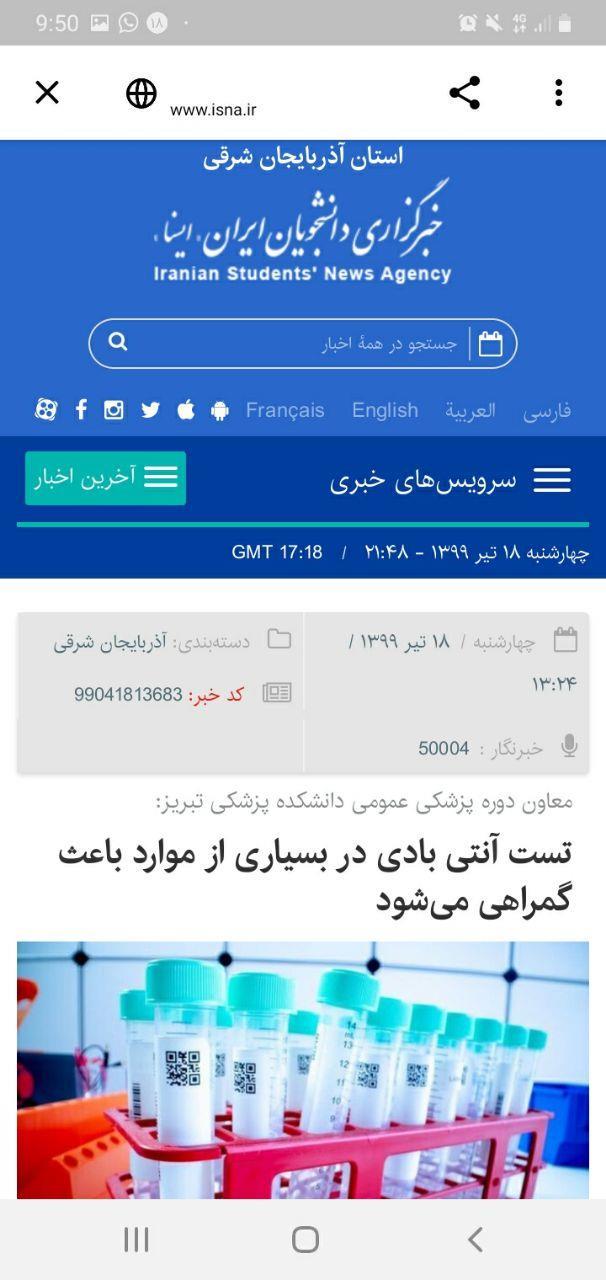606x1280 pixels.
Task: Select the فارسی language link
Action: [546, 411]
